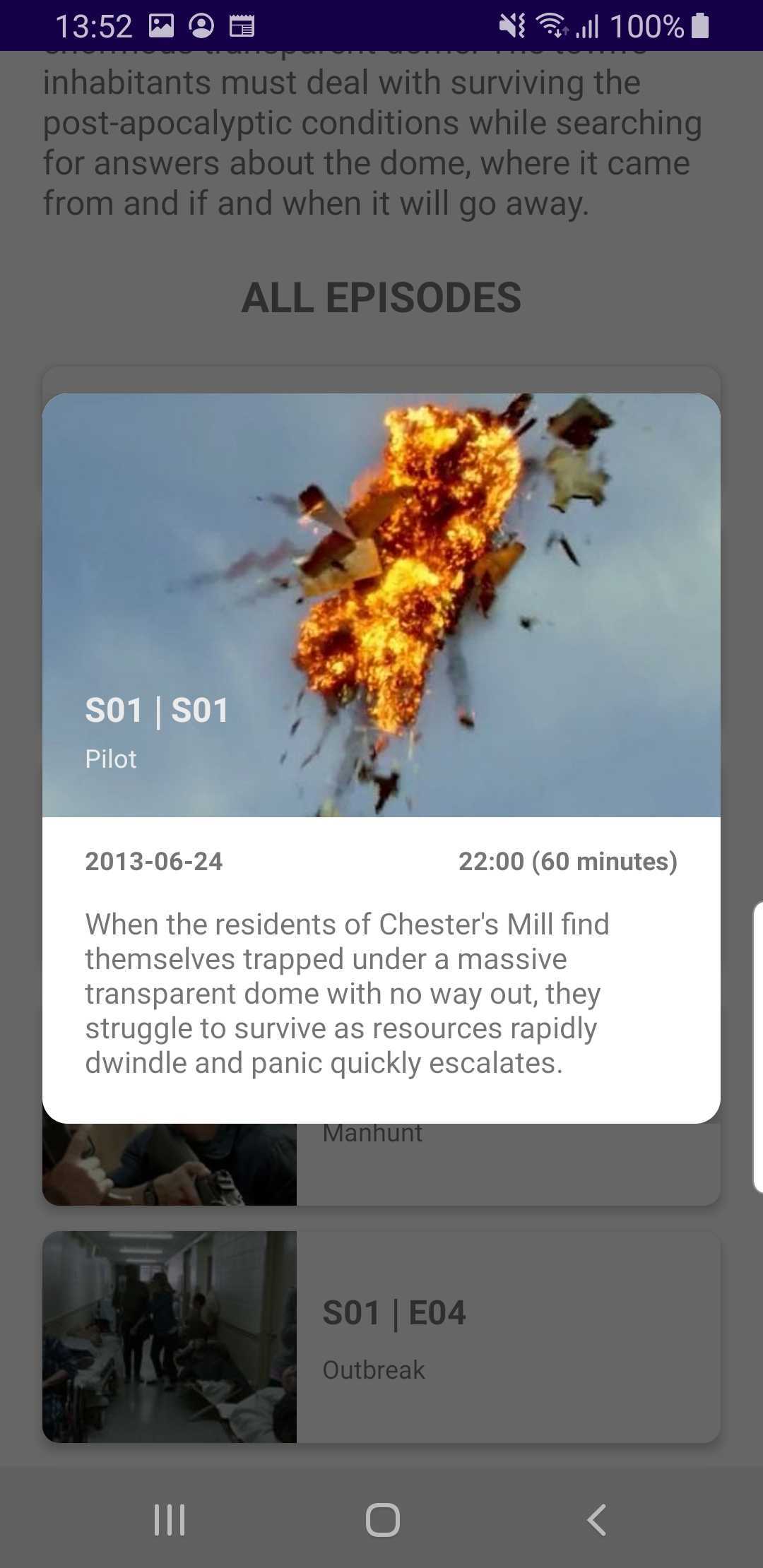Open the Manhunt episode card

(x=381, y=1164)
